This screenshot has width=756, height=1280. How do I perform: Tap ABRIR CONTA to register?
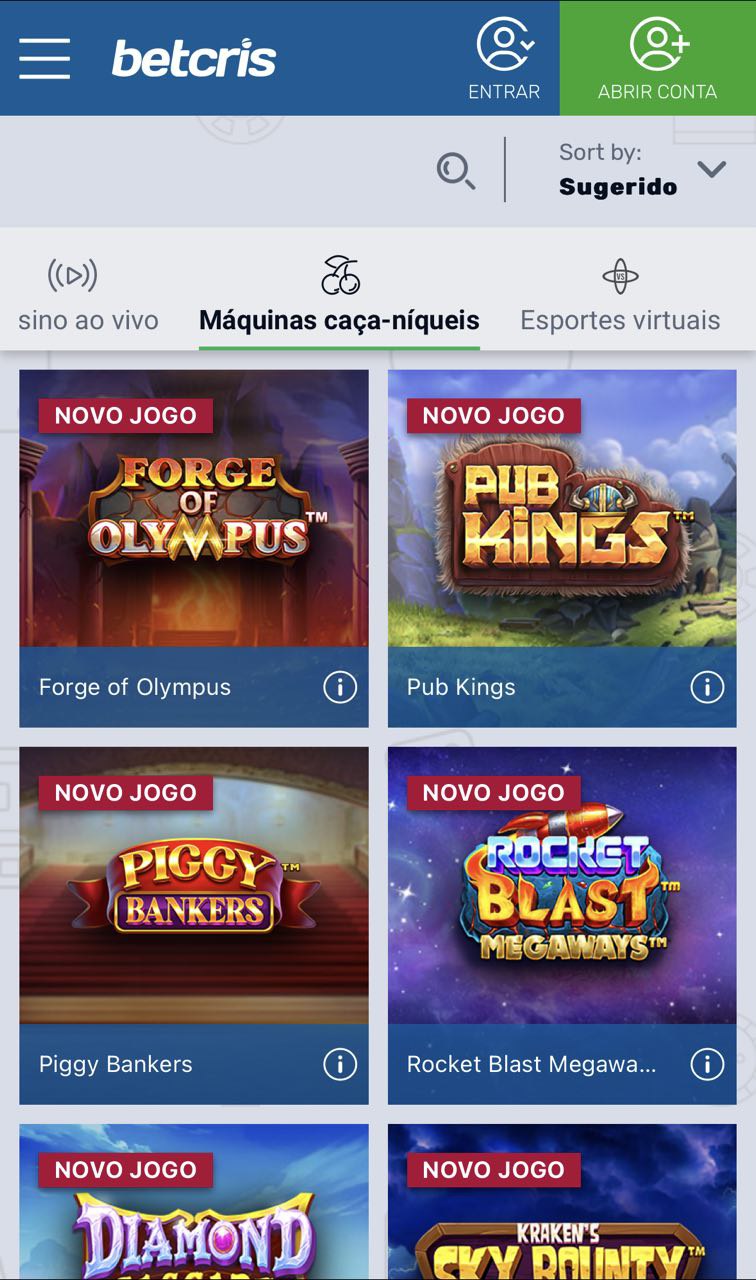click(x=657, y=58)
